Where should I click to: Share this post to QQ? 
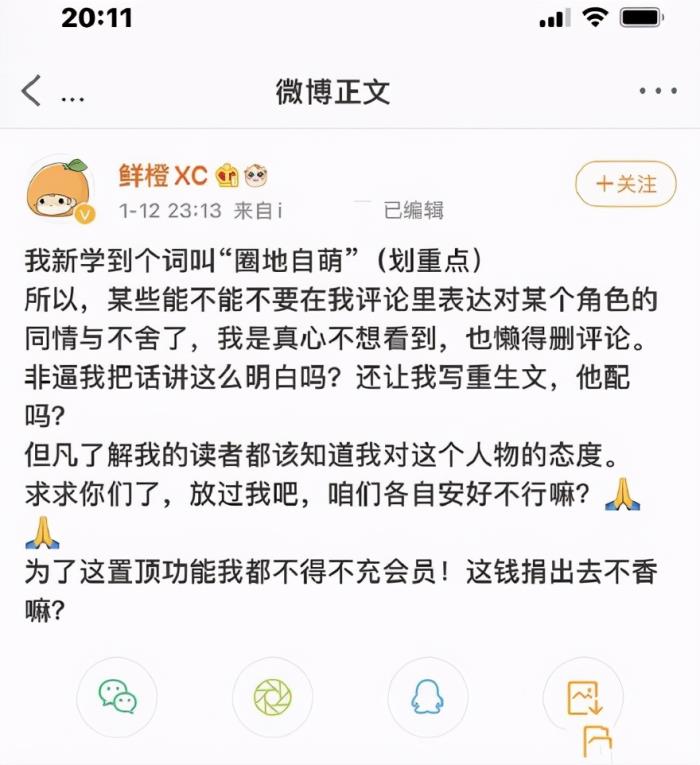427,697
